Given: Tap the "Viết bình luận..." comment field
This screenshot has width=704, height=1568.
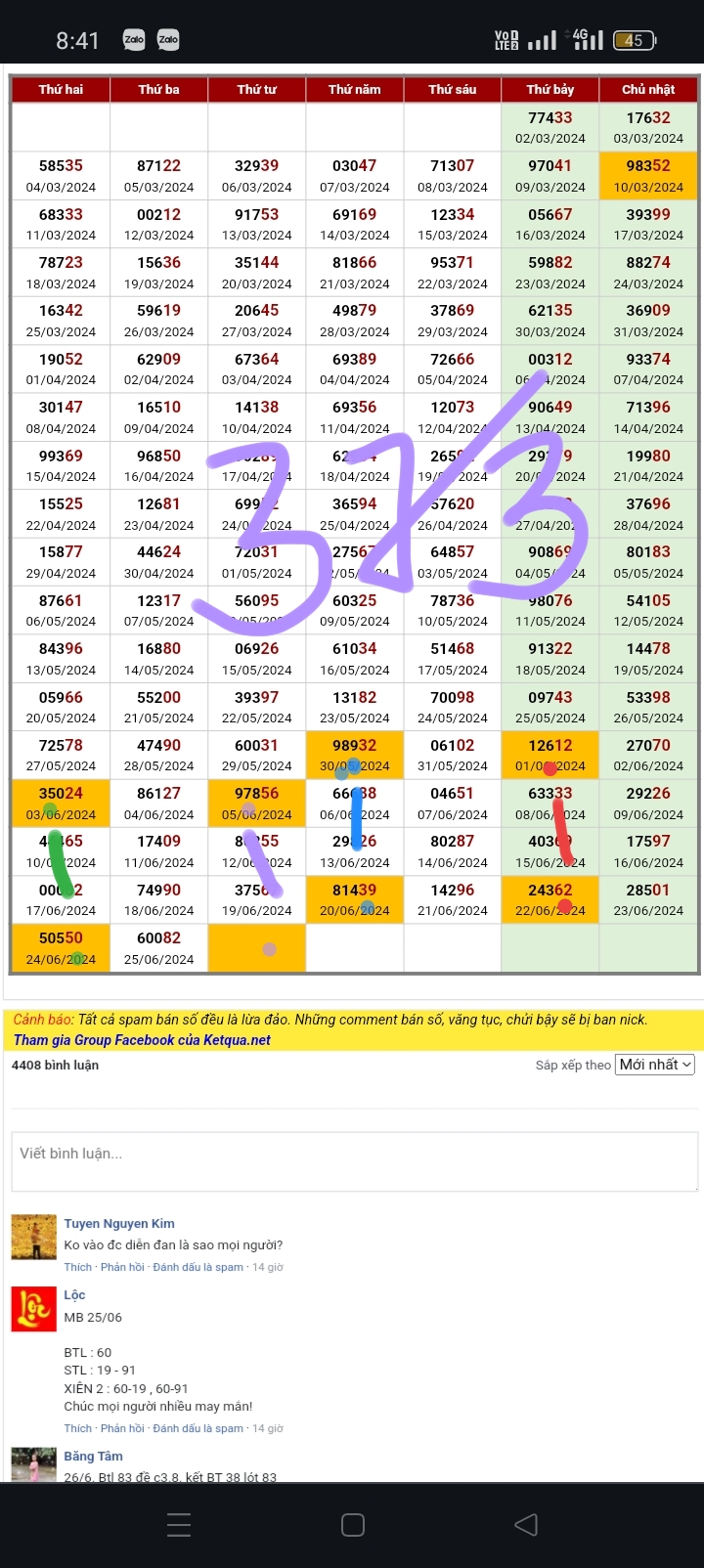Looking at the screenshot, I should tap(355, 1161).
